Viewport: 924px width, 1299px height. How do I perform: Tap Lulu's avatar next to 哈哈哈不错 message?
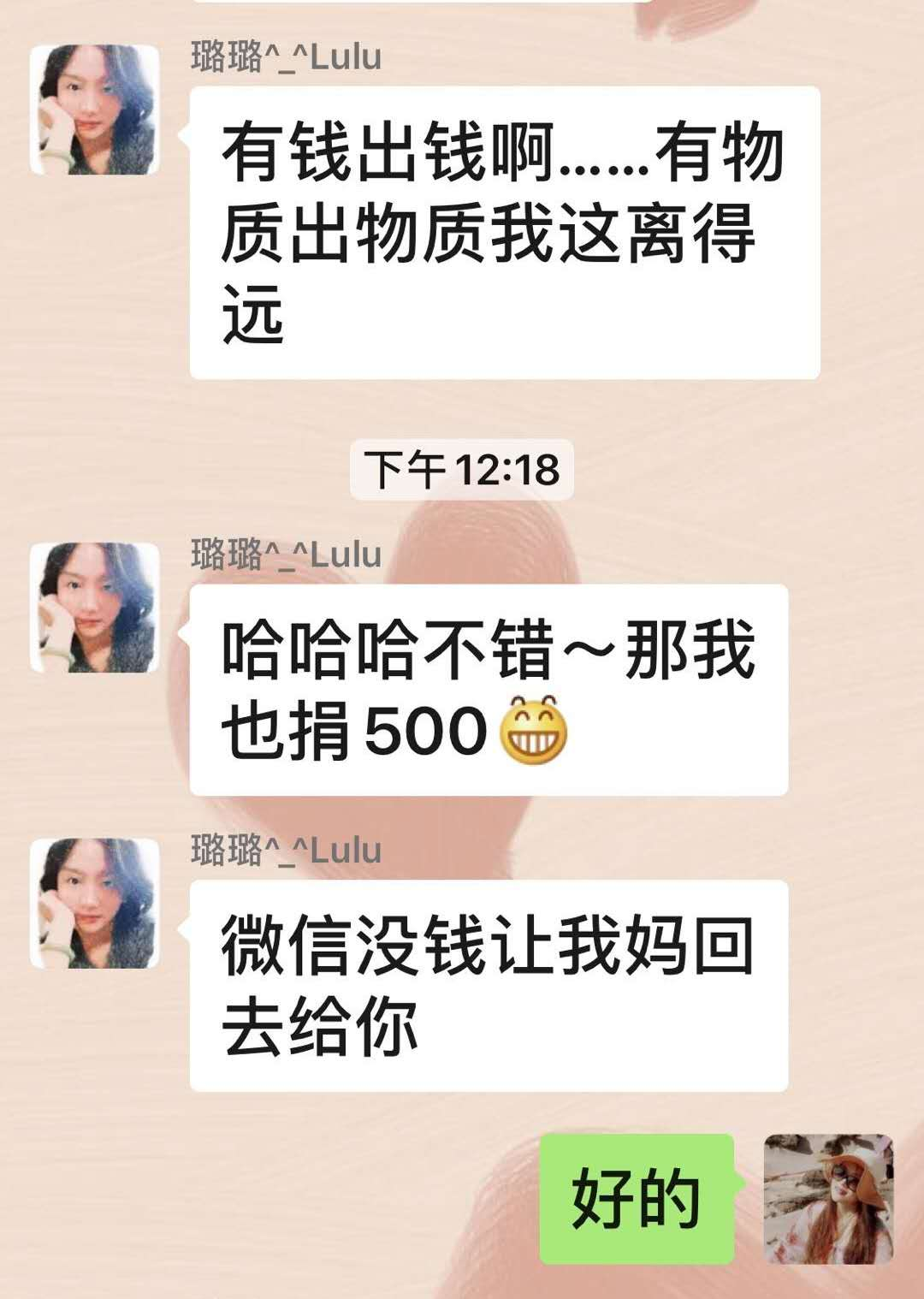[95, 608]
